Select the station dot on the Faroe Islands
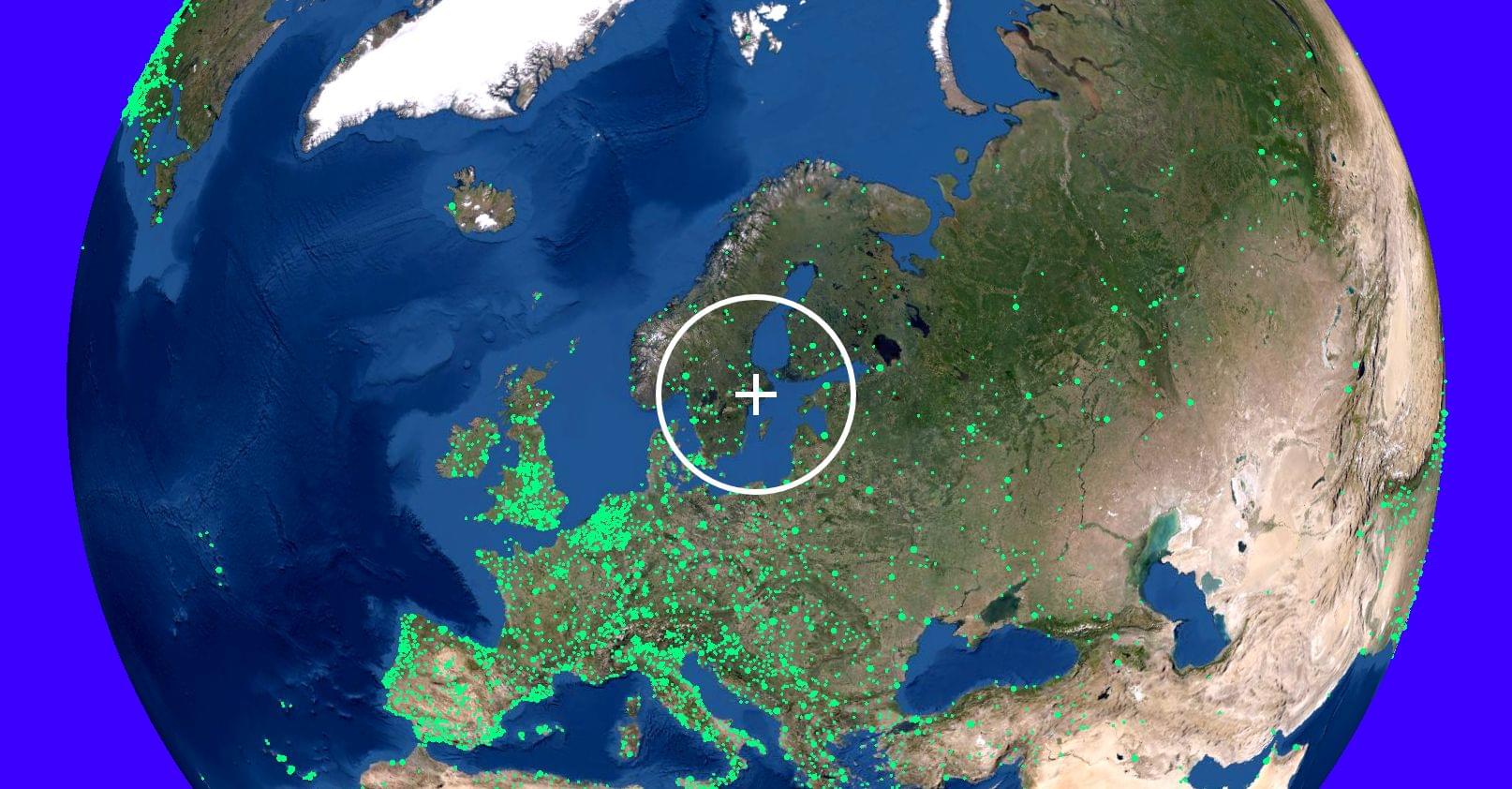This screenshot has height=789, width=1512. [537, 296]
